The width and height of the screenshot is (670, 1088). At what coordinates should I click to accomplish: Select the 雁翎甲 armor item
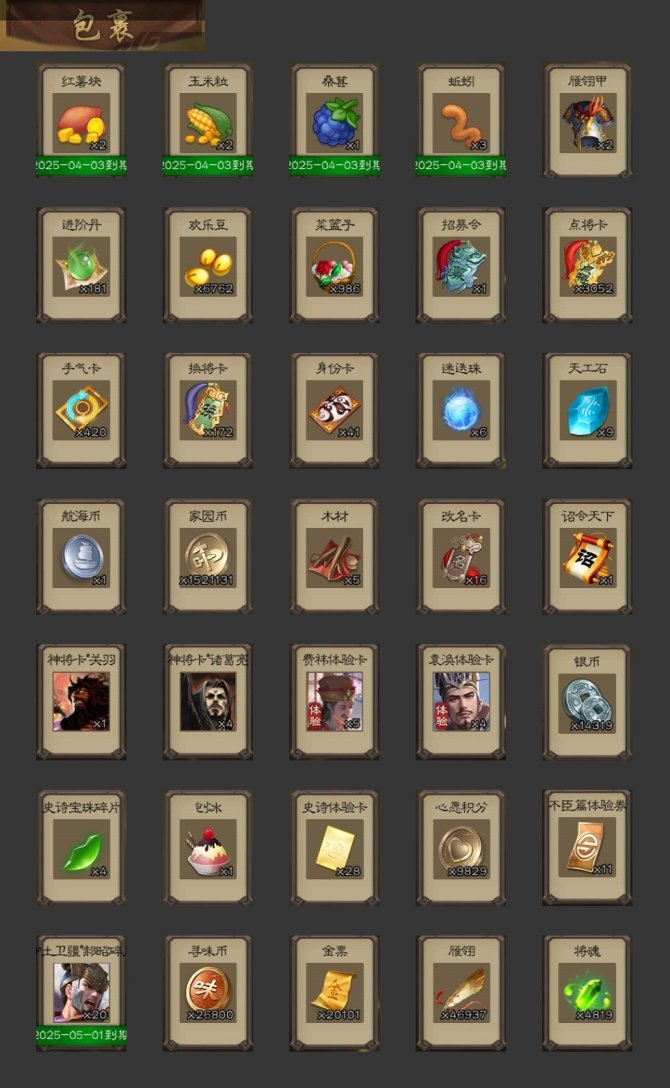tap(588, 123)
